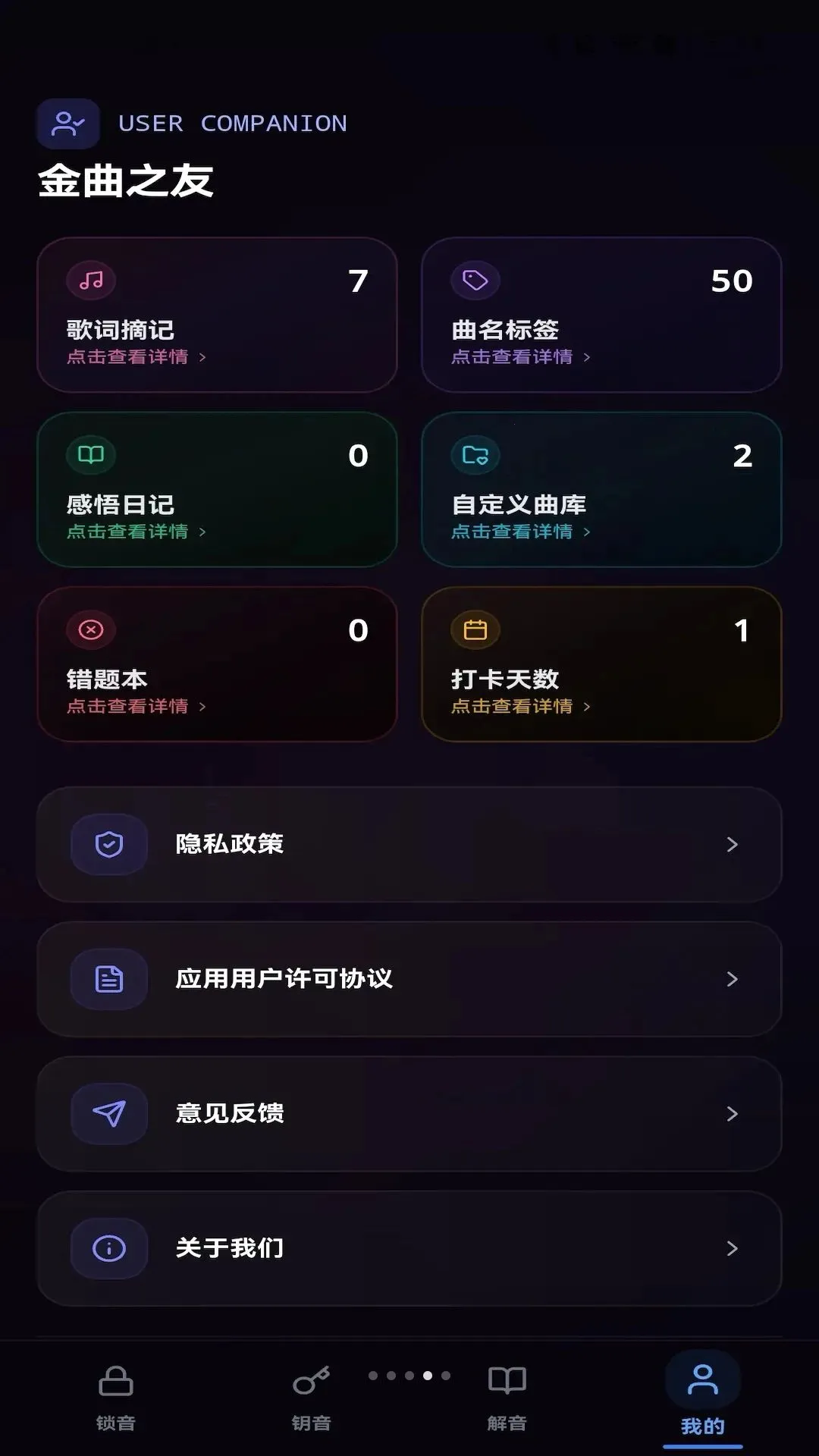This screenshot has width=819, height=1456.
Task: Open the 自定义曲库 card
Action: click(601, 489)
